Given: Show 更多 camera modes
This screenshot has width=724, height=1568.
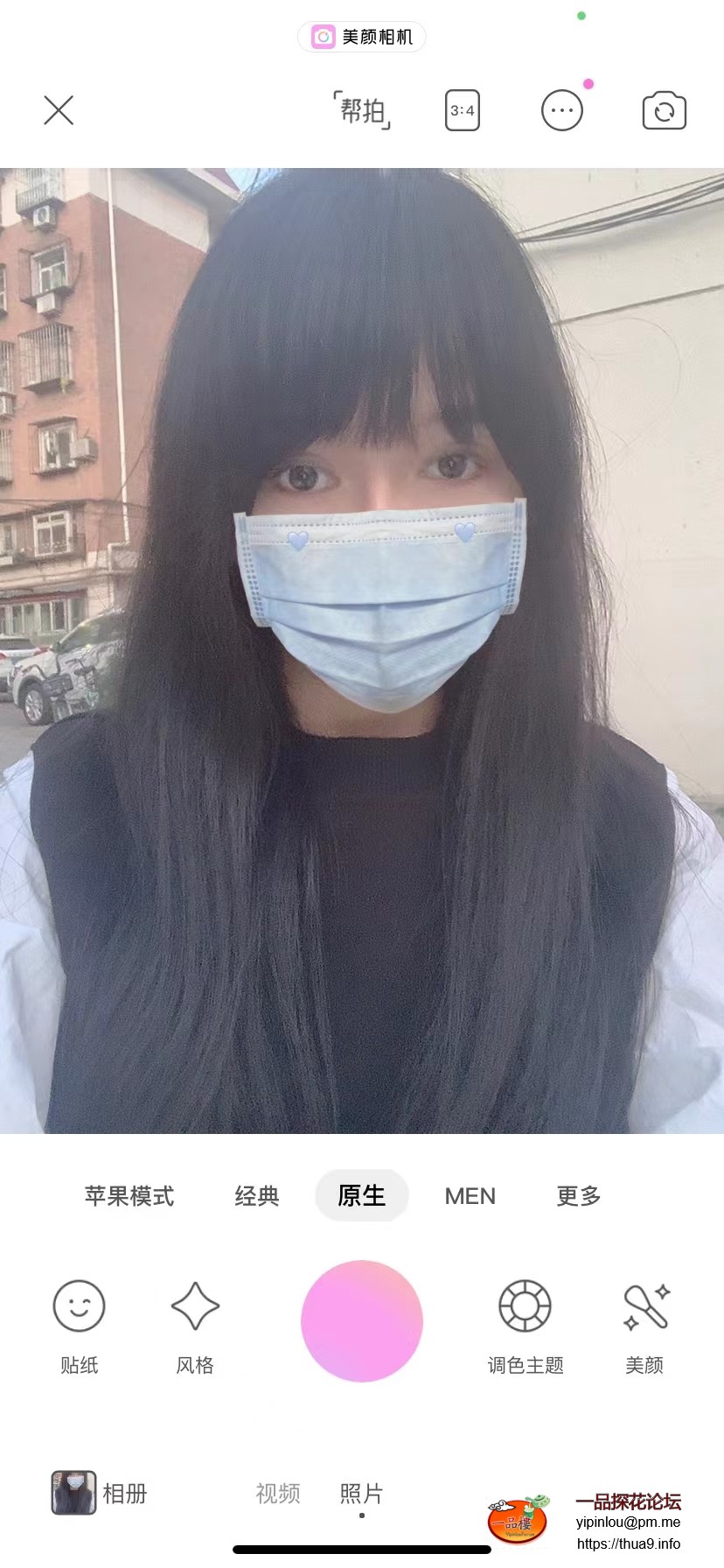Looking at the screenshot, I should pyautogui.click(x=579, y=1195).
